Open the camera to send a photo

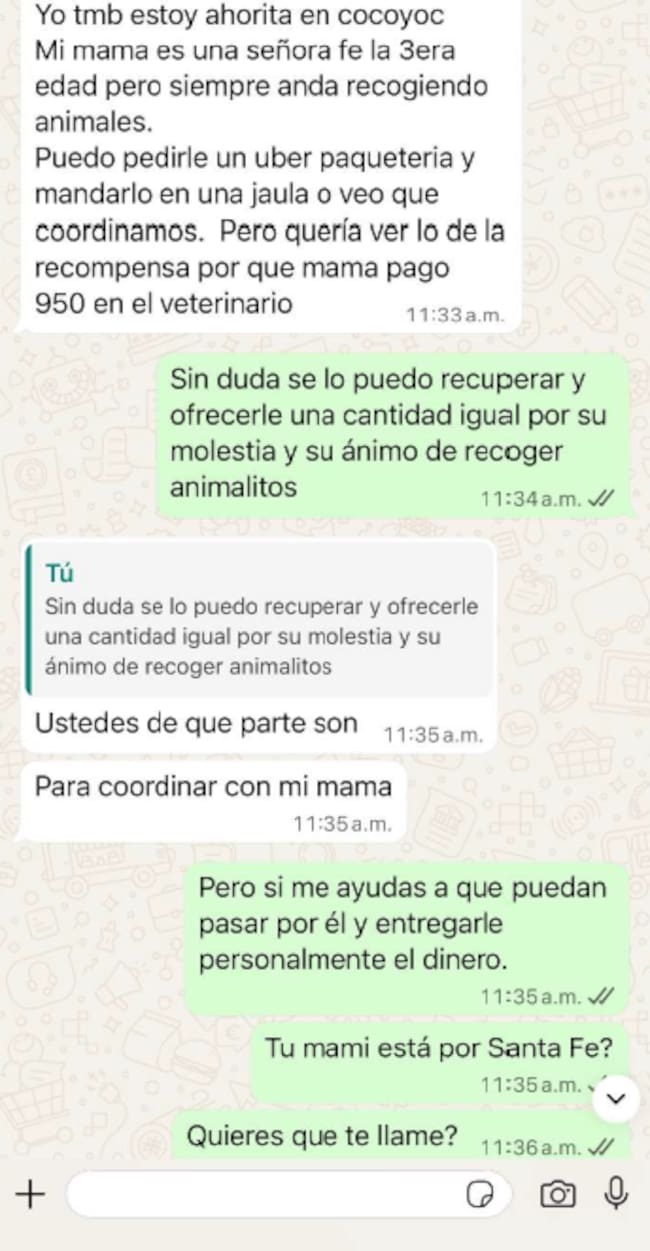click(x=557, y=1193)
